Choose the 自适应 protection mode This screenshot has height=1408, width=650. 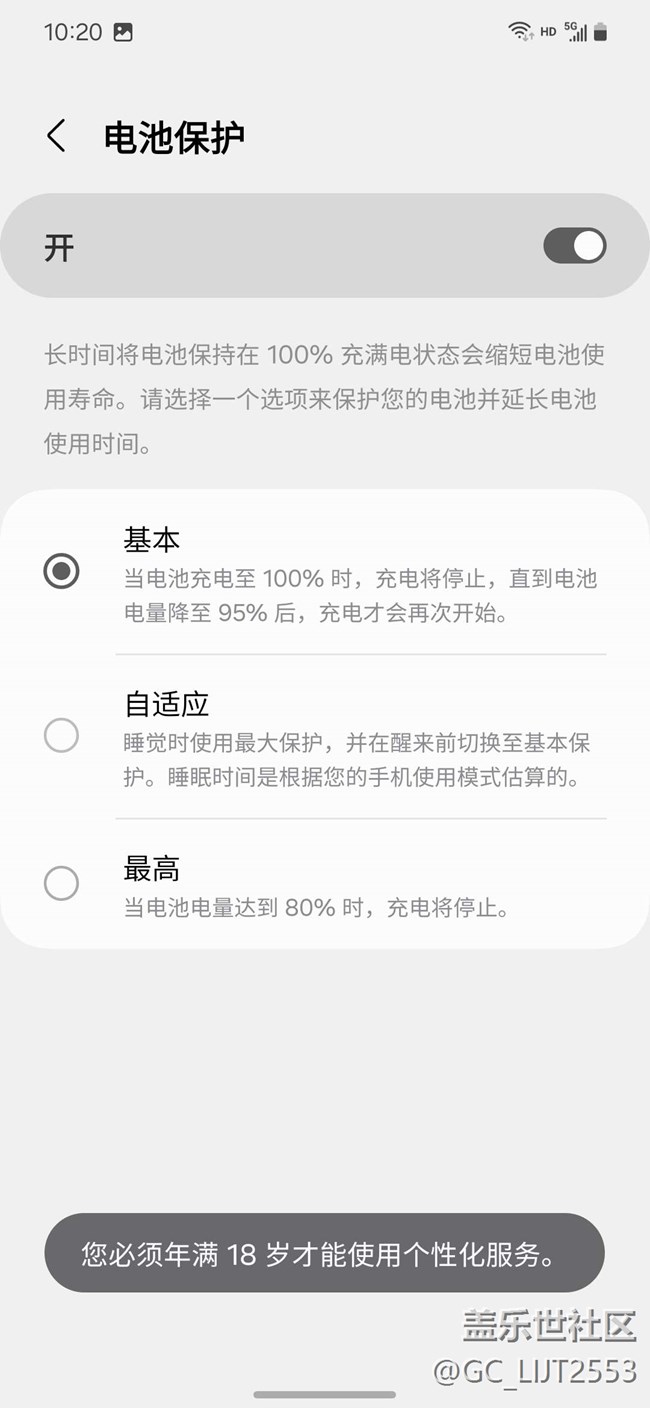click(x=62, y=736)
